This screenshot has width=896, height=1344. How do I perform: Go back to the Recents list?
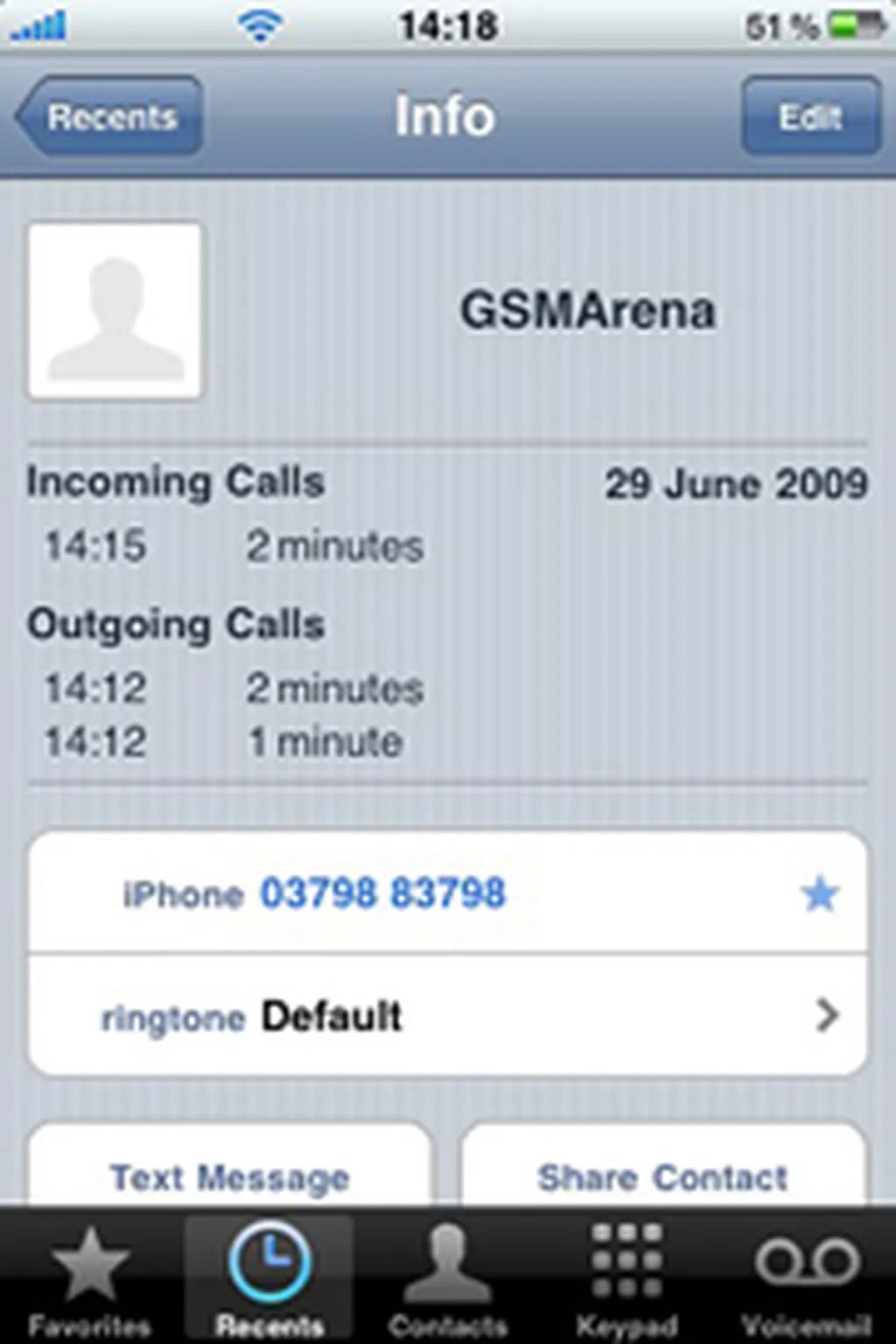(x=109, y=116)
